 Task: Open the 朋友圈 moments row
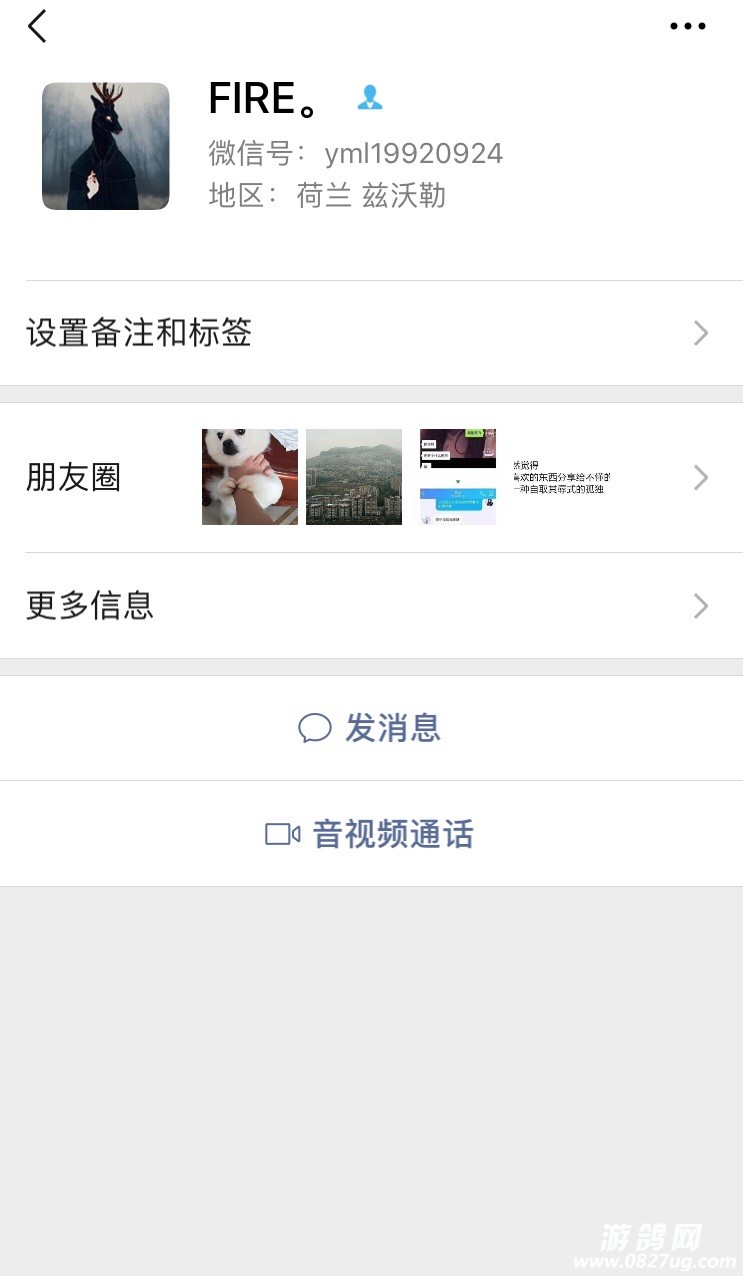click(371, 478)
